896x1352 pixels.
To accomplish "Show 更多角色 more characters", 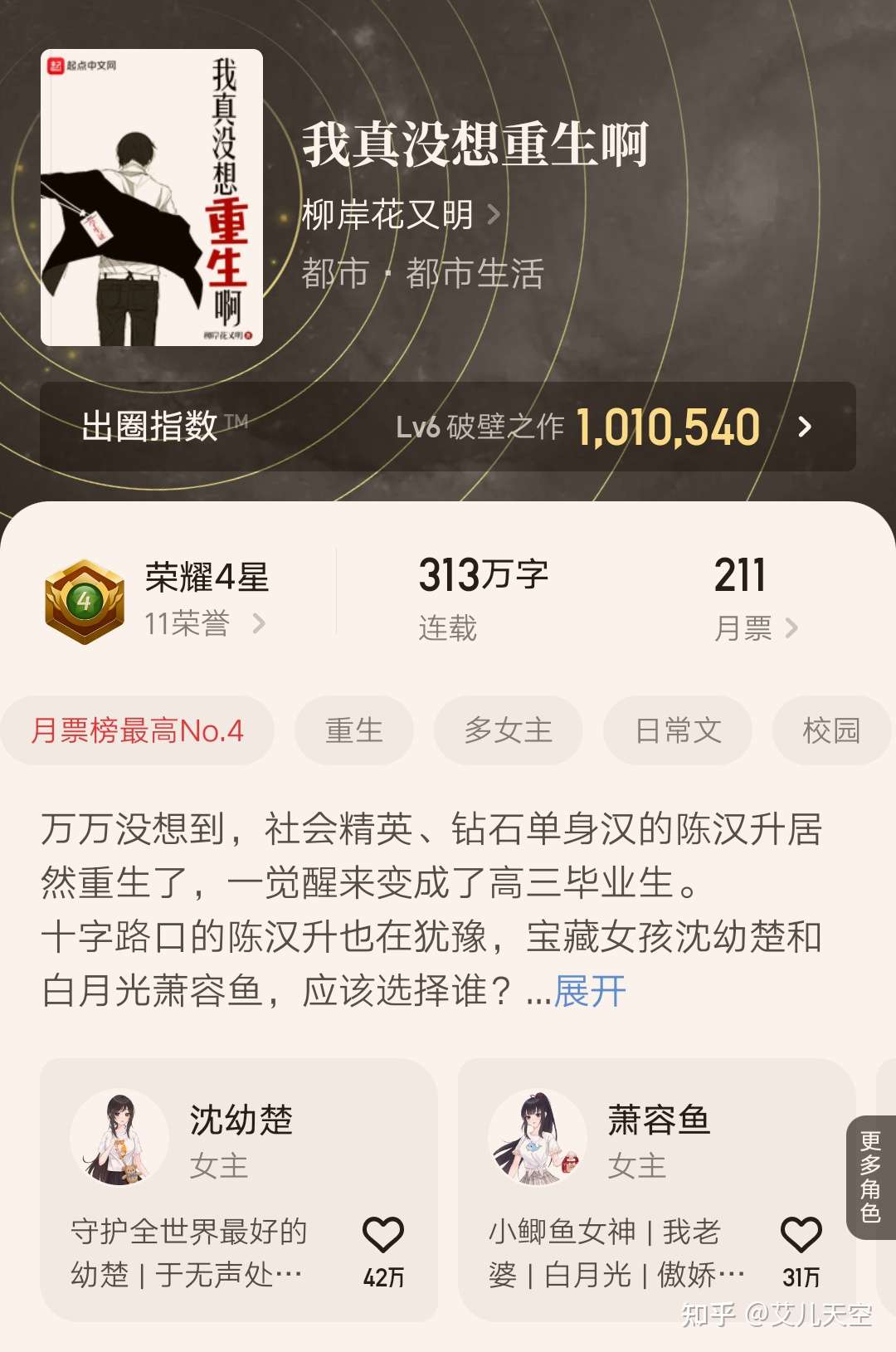I will [x=871, y=1177].
